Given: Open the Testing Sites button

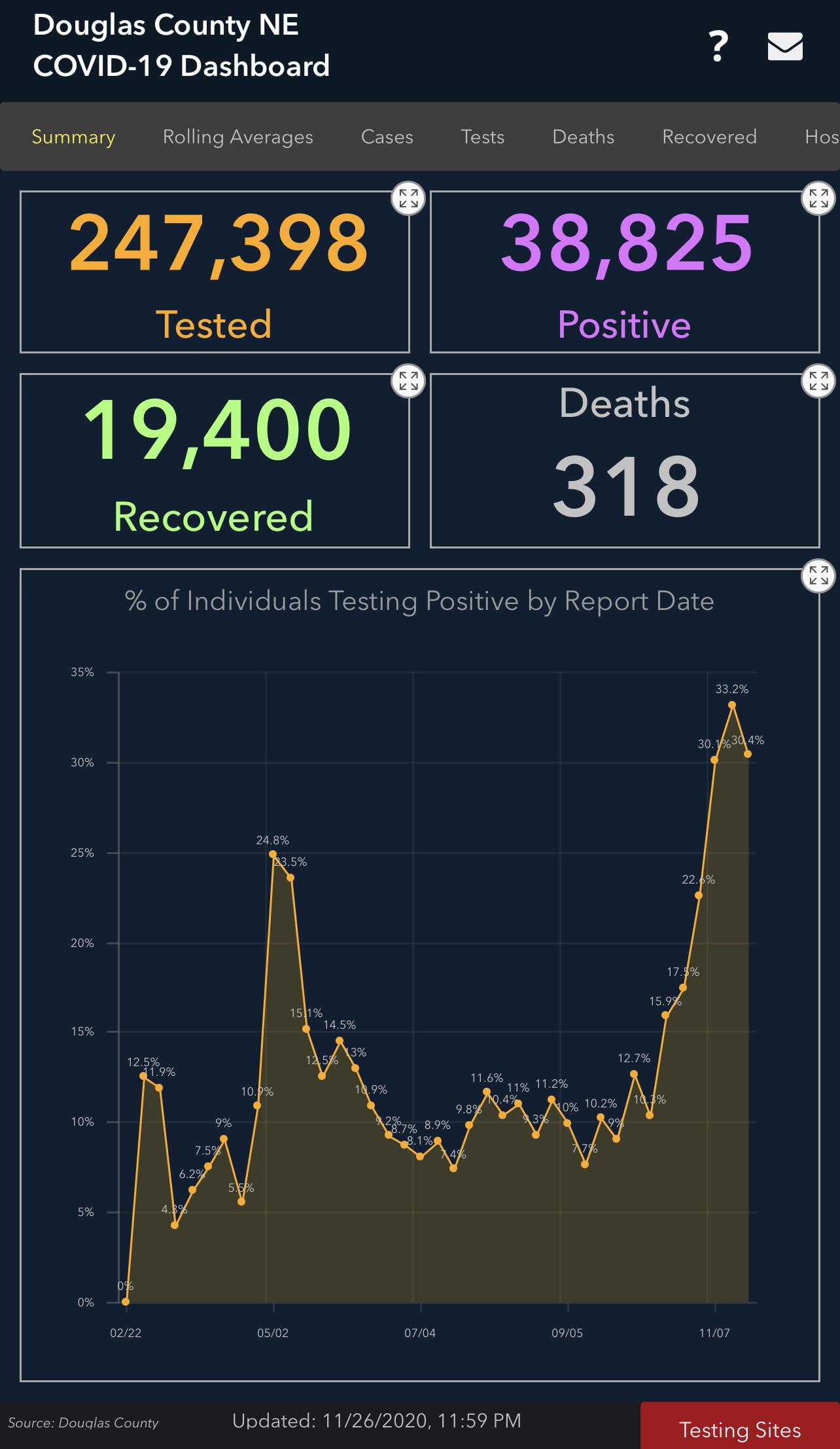Looking at the screenshot, I should pyautogui.click(x=740, y=1429).
